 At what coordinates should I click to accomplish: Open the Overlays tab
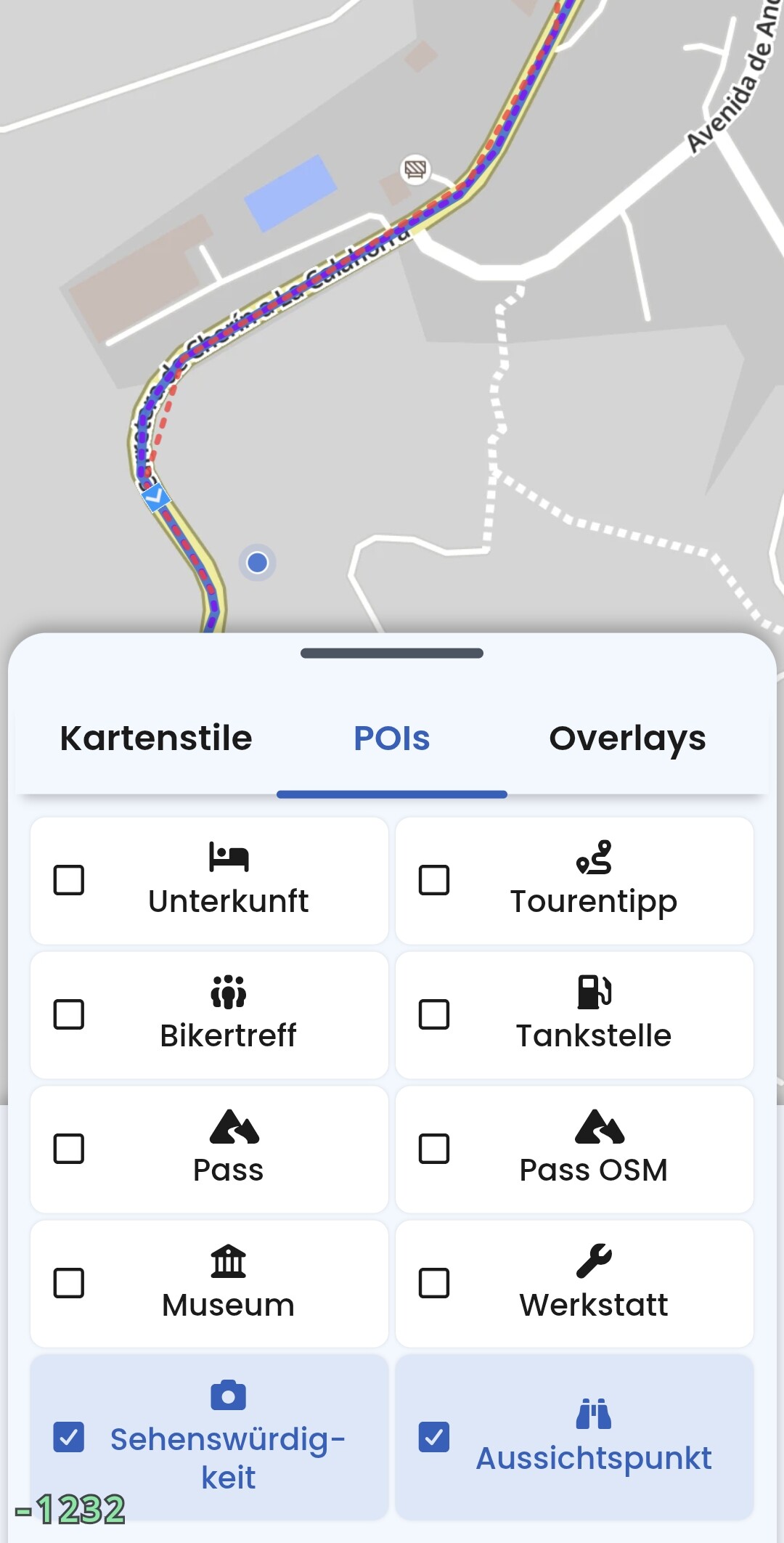[x=627, y=738]
